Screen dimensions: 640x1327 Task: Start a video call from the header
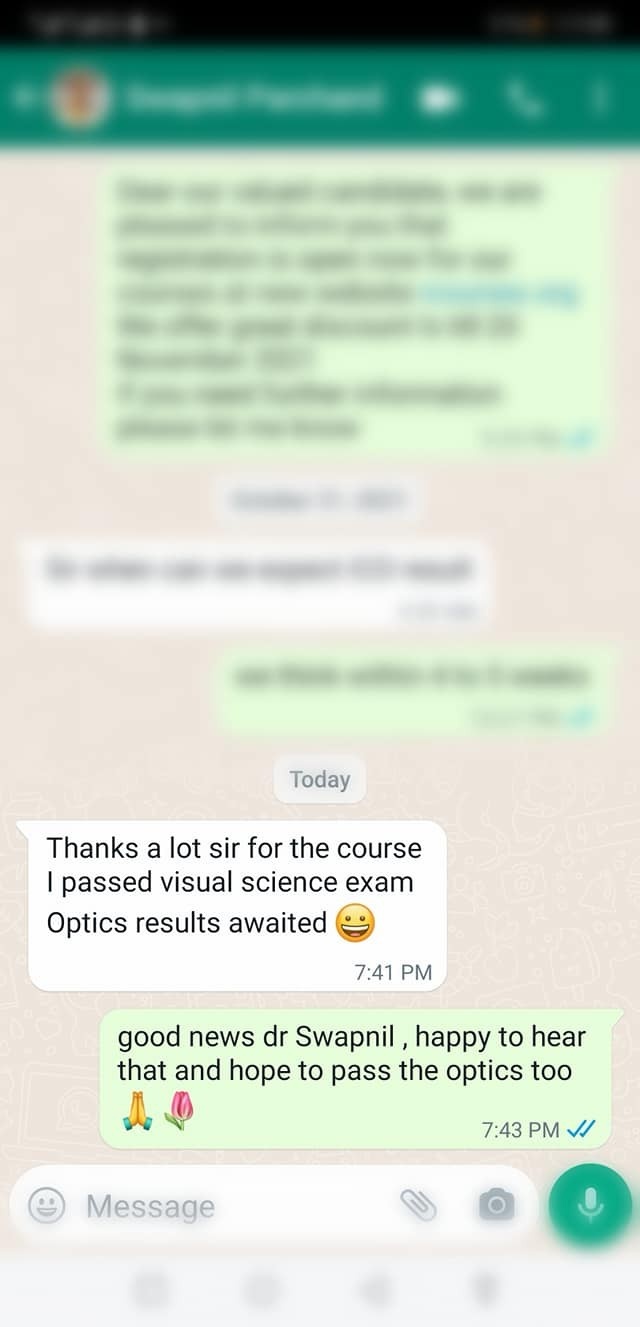pos(440,98)
